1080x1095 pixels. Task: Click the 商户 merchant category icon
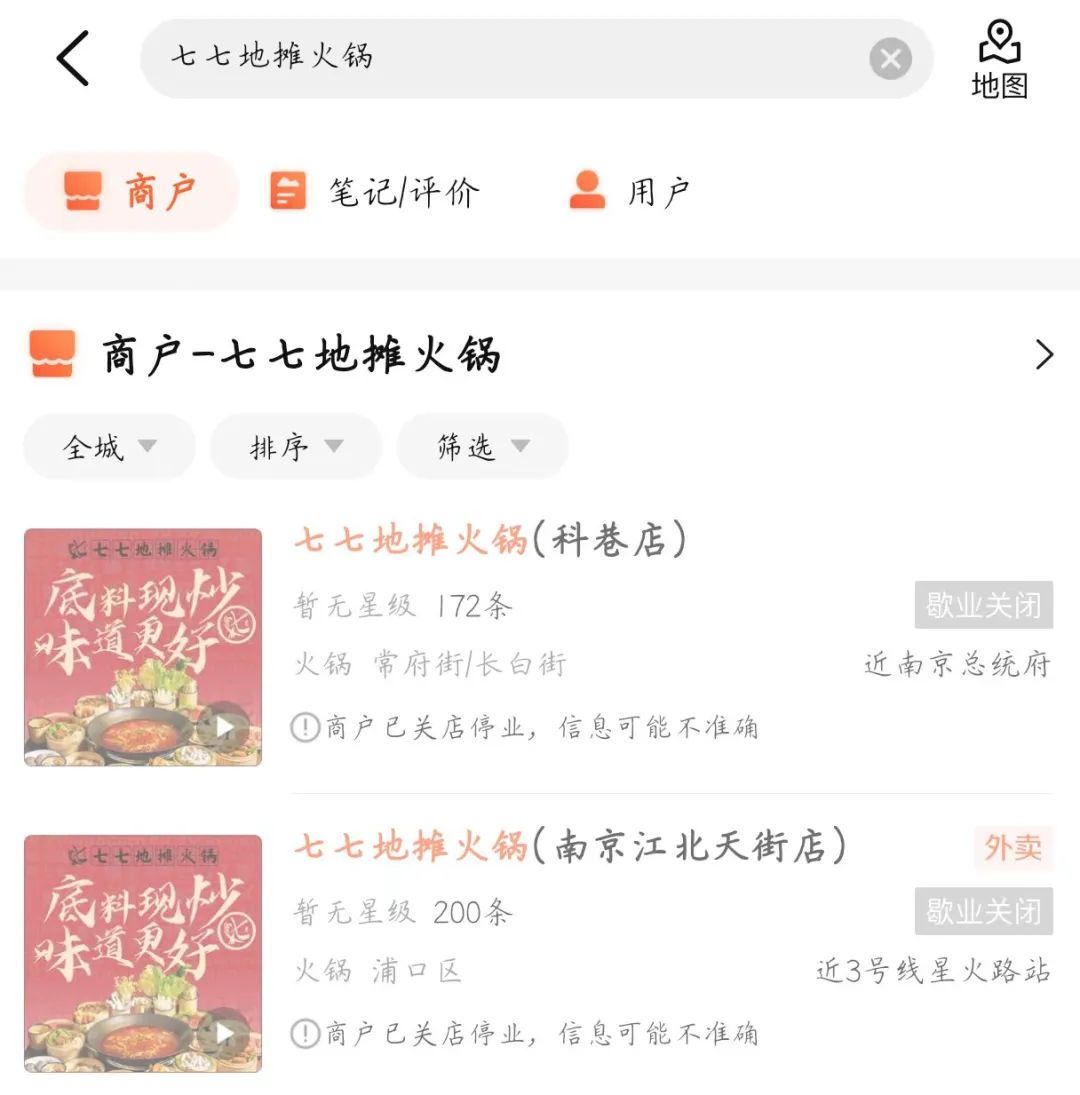84,190
